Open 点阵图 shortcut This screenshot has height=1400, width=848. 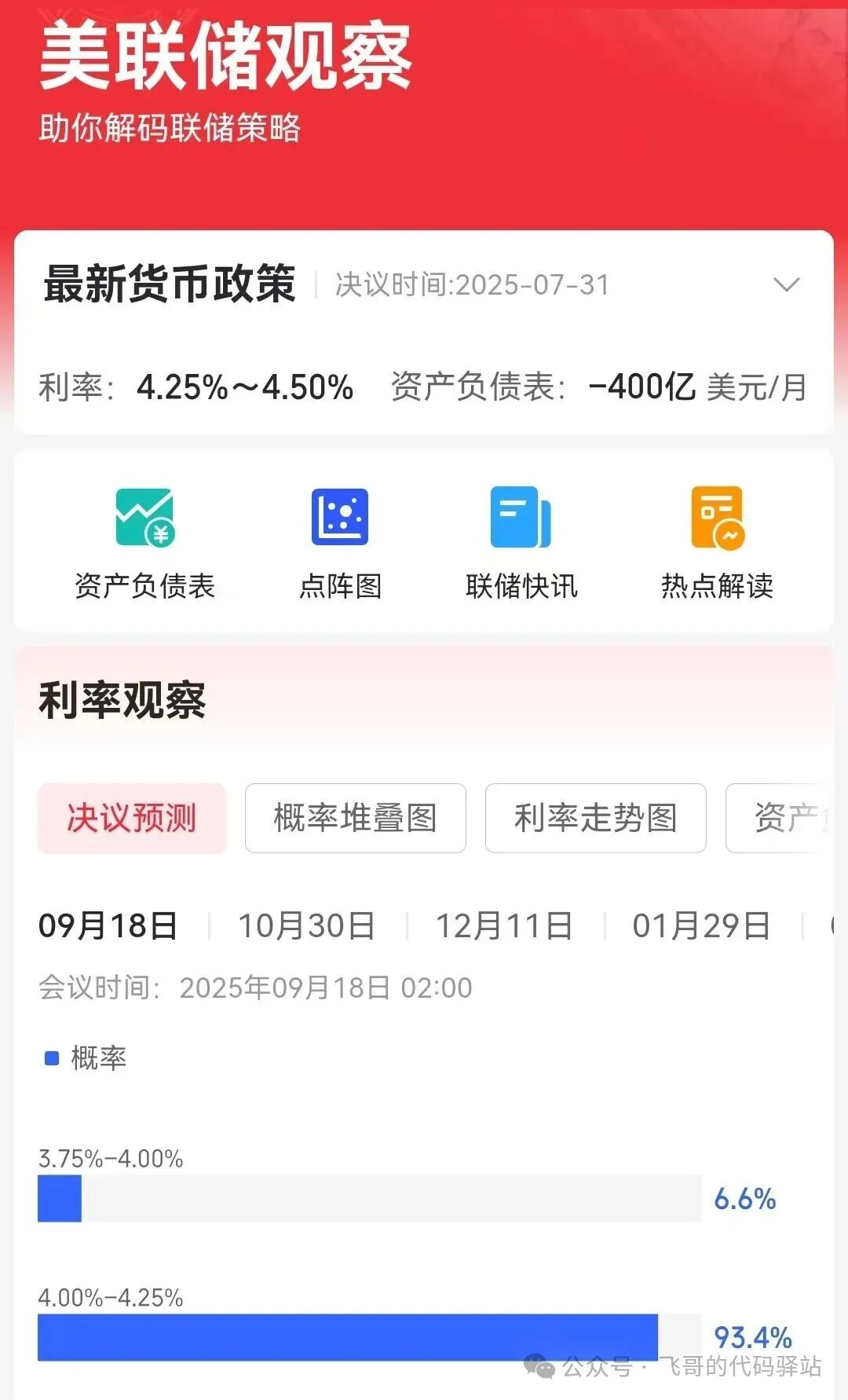point(340,544)
